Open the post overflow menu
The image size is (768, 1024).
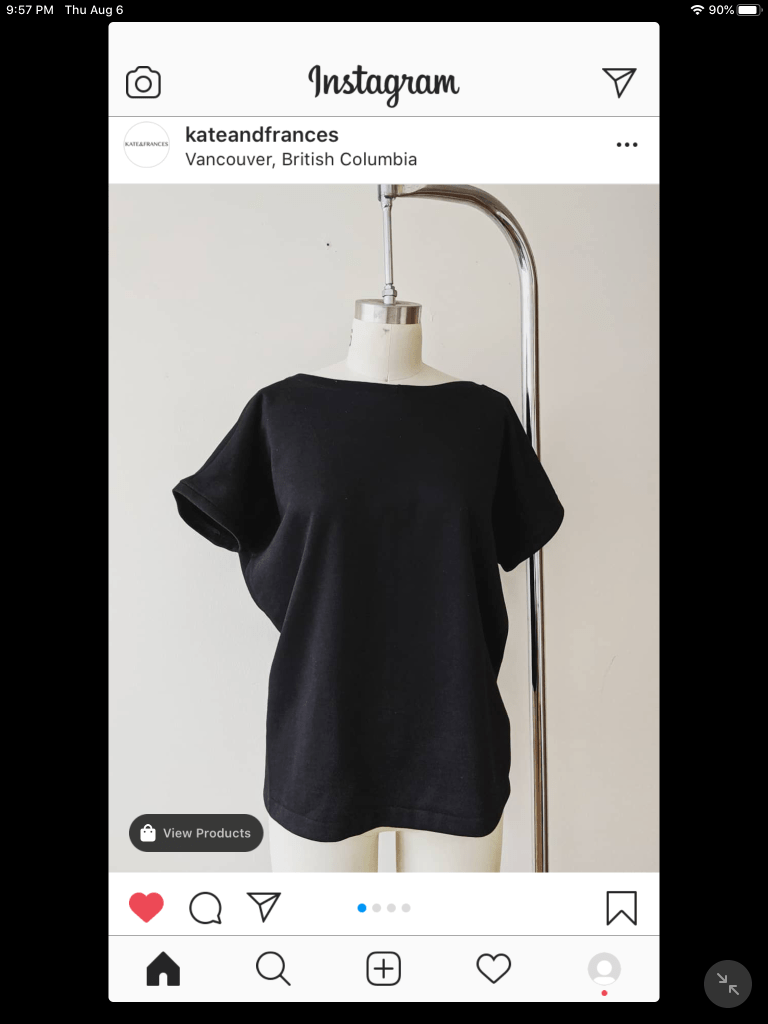coord(627,145)
